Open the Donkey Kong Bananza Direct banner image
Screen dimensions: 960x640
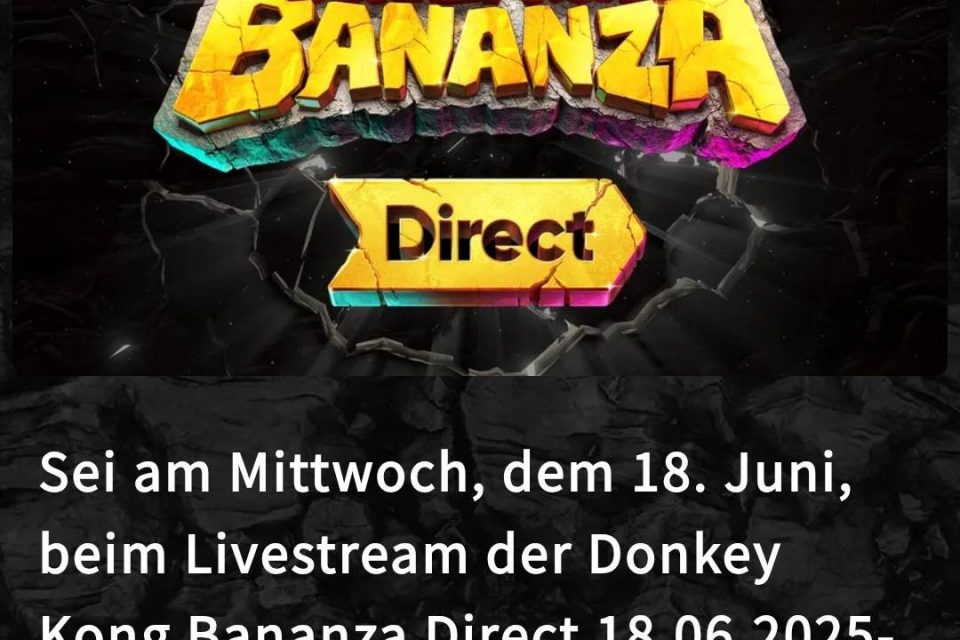(x=480, y=190)
